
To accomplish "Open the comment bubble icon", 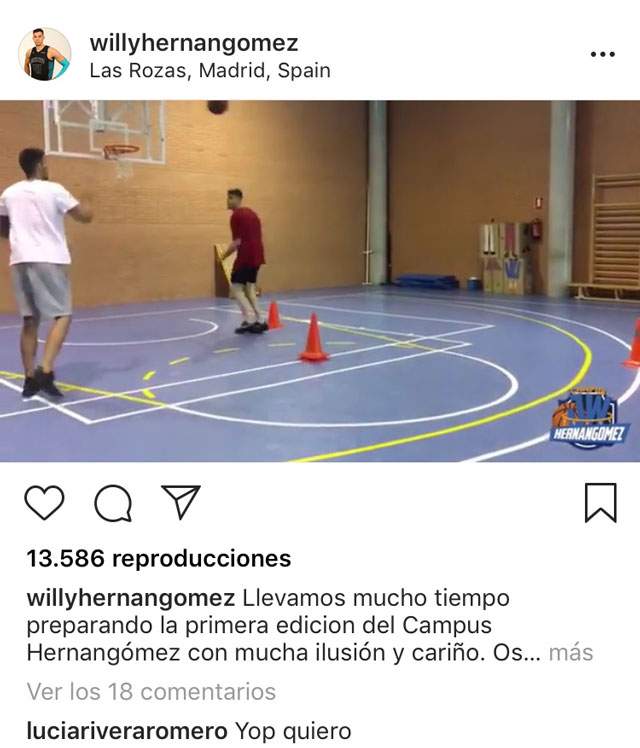I will tap(112, 503).
